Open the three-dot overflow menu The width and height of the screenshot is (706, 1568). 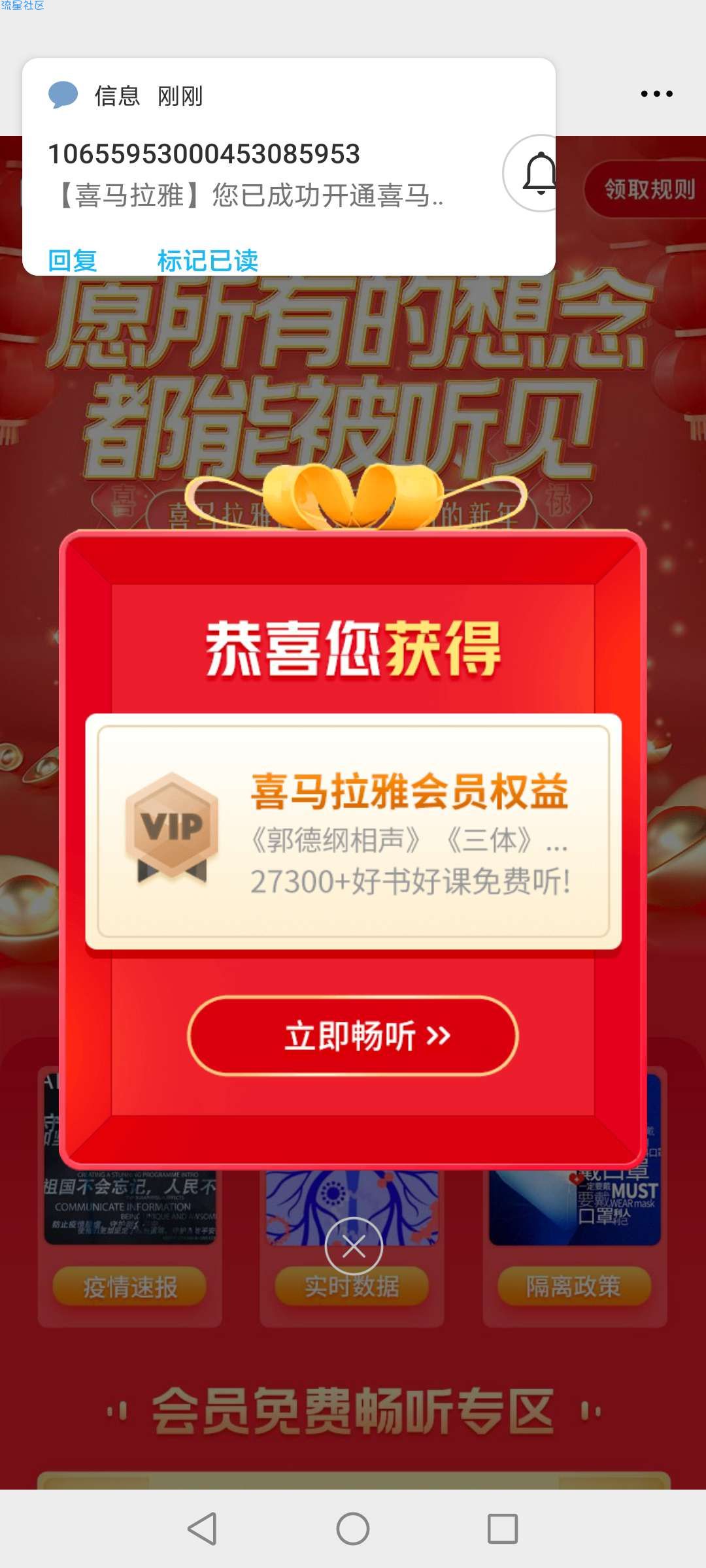tap(656, 94)
